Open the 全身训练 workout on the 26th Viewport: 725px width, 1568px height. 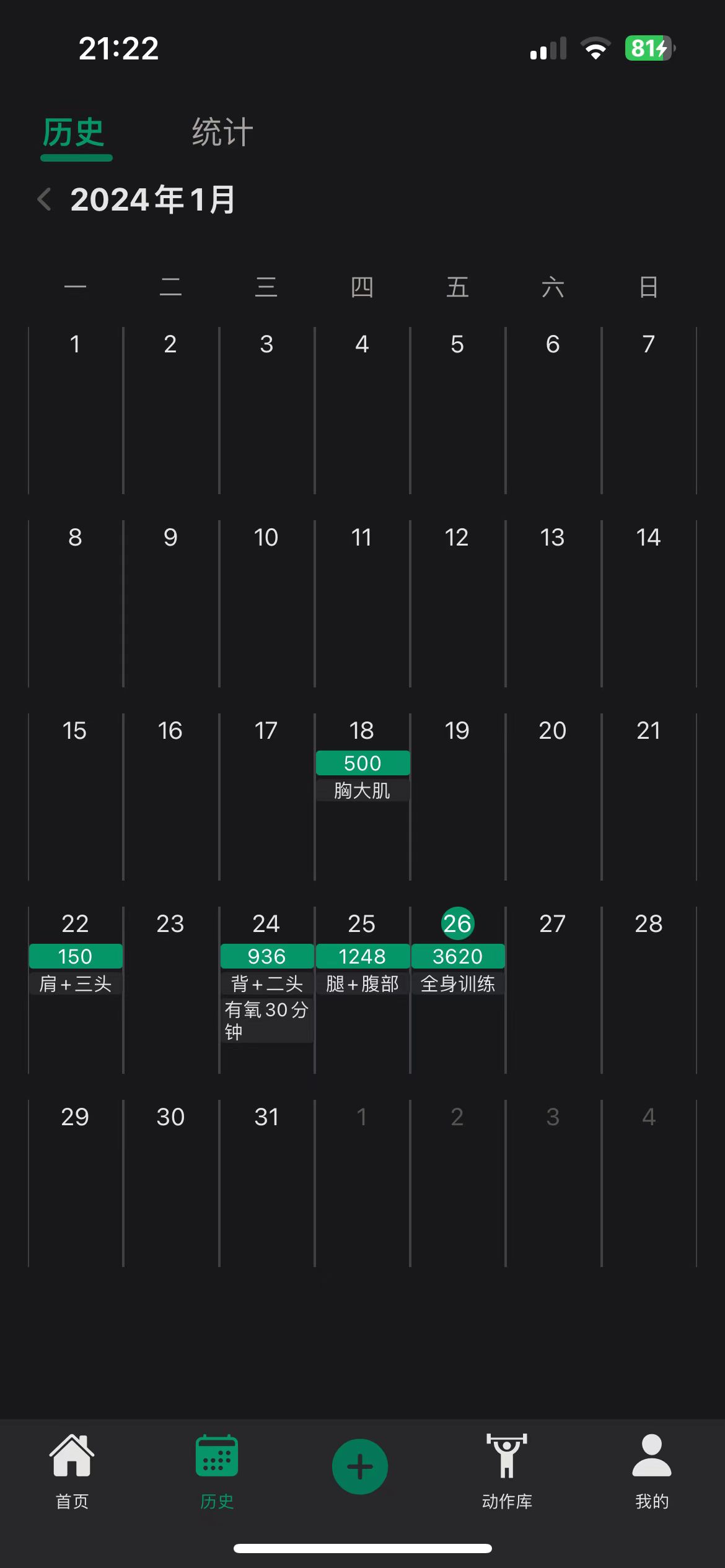(x=458, y=983)
